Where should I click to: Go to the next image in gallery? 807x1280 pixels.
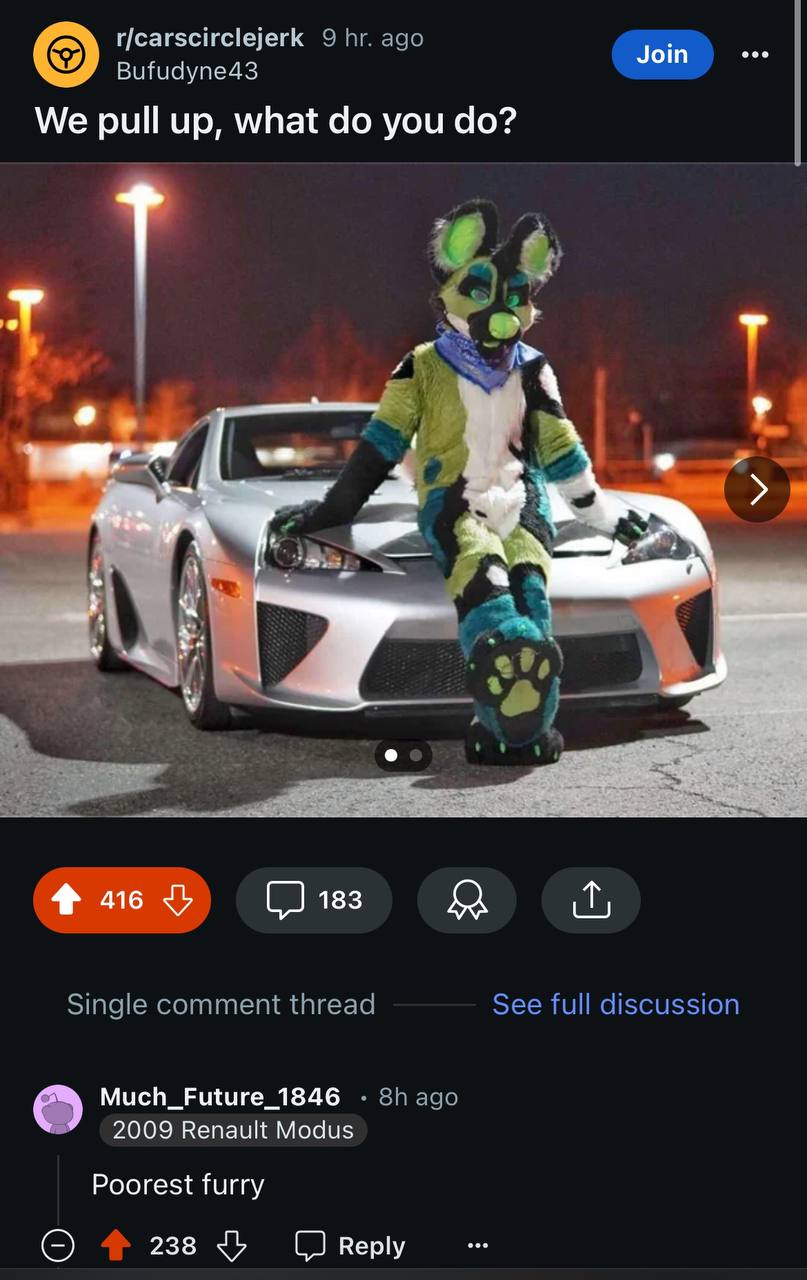758,489
